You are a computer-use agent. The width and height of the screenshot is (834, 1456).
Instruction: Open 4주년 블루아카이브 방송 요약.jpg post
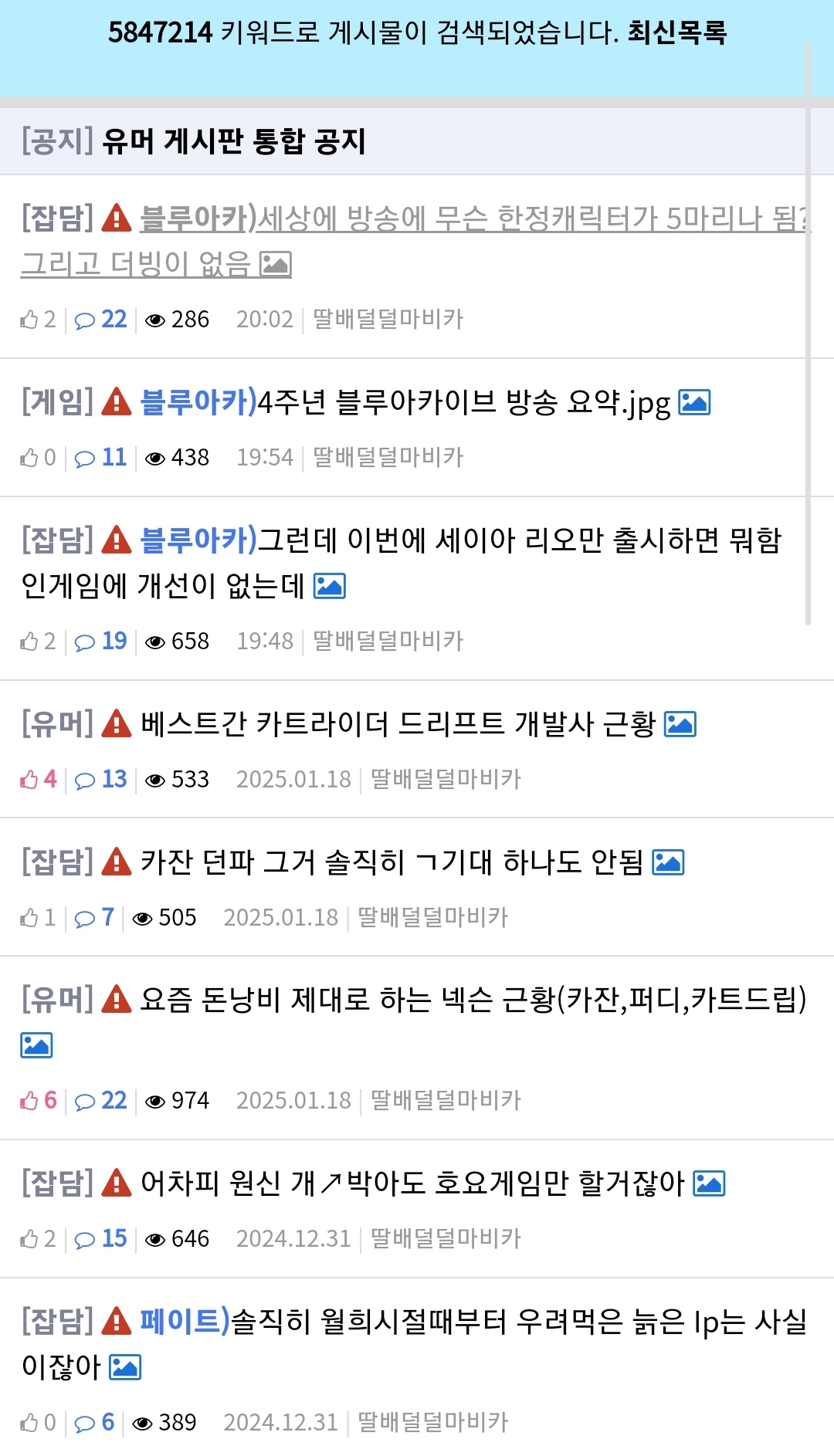pos(463,402)
